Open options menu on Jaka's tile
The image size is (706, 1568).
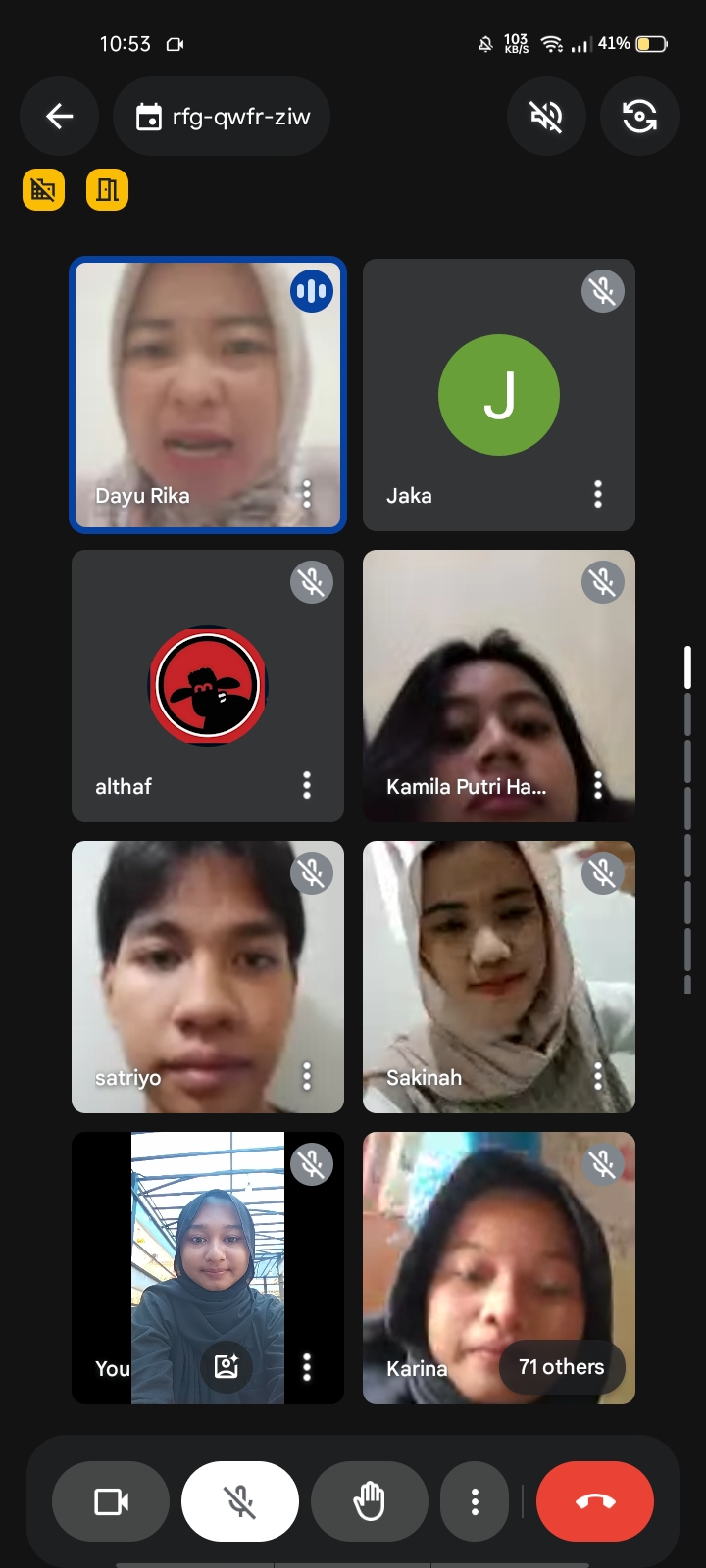tap(598, 494)
